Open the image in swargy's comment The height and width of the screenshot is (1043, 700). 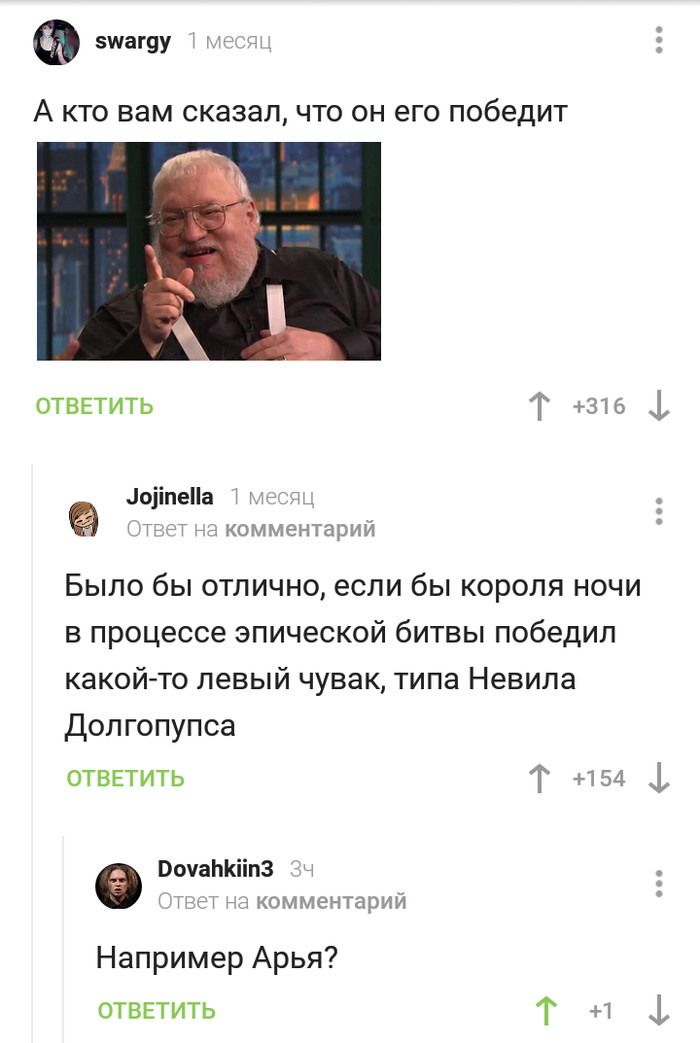click(209, 251)
